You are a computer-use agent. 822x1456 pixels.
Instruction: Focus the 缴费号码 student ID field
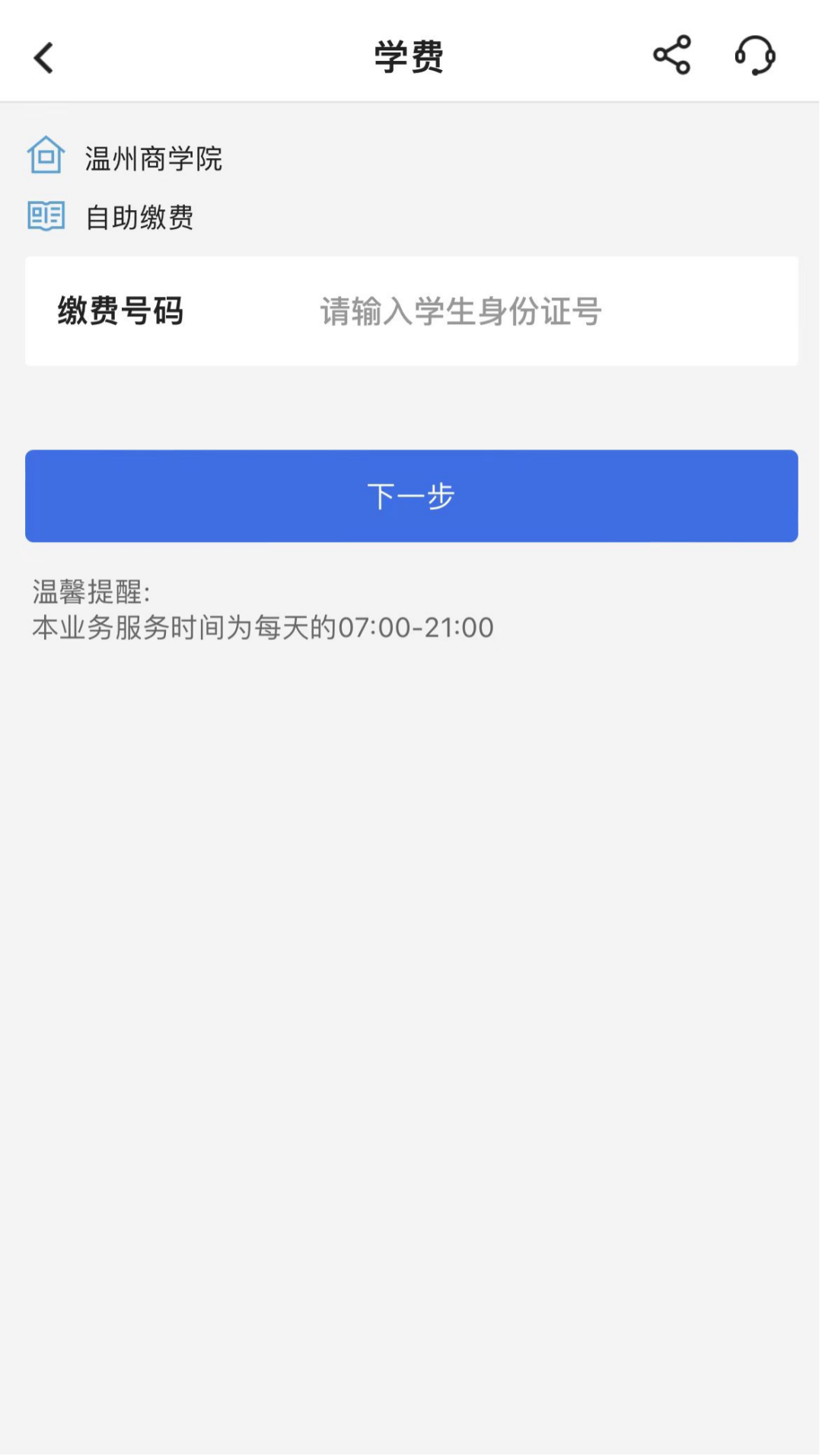[533, 311]
